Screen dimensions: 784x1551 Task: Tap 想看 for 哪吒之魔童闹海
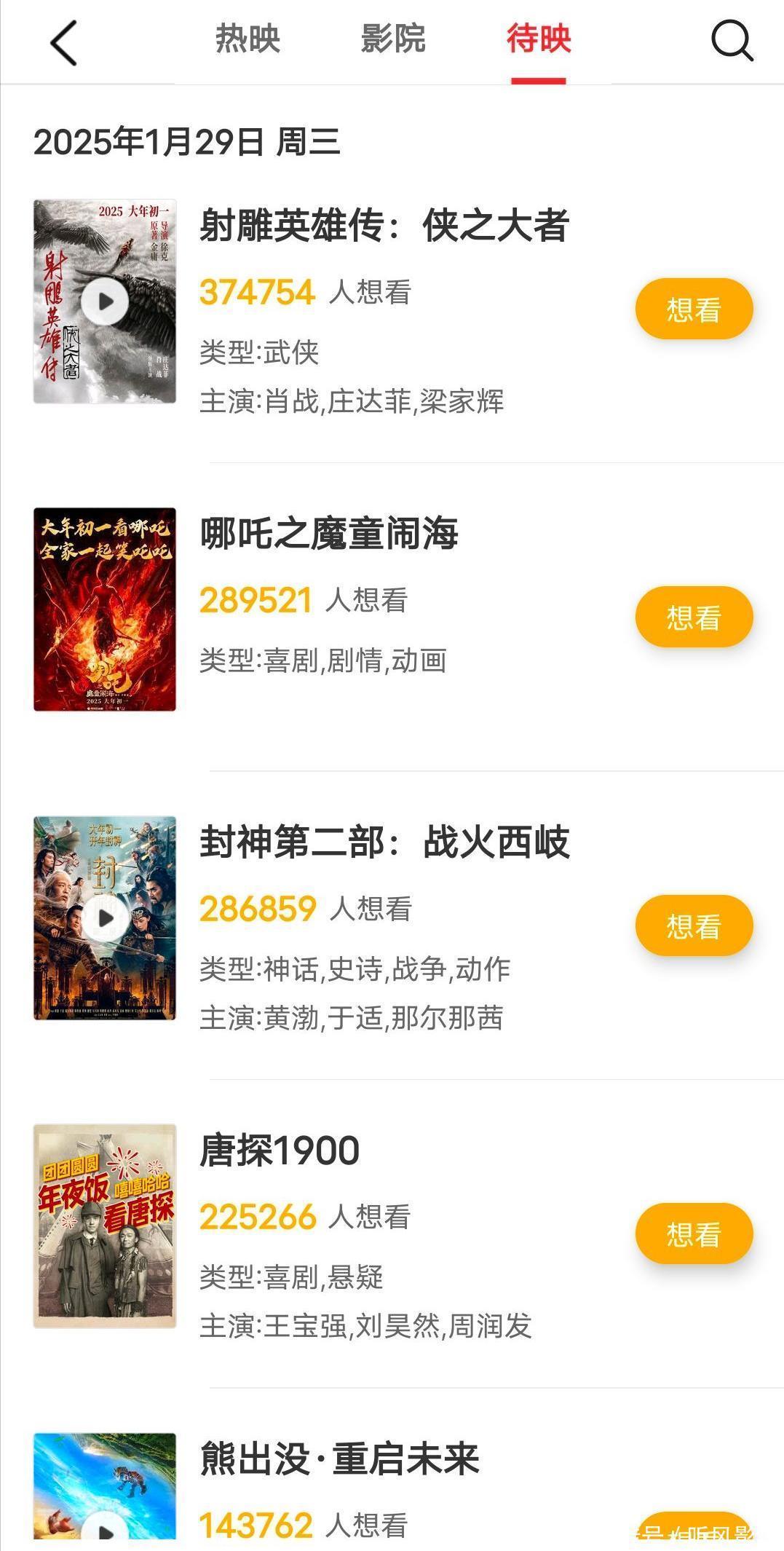tap(693, 617)
